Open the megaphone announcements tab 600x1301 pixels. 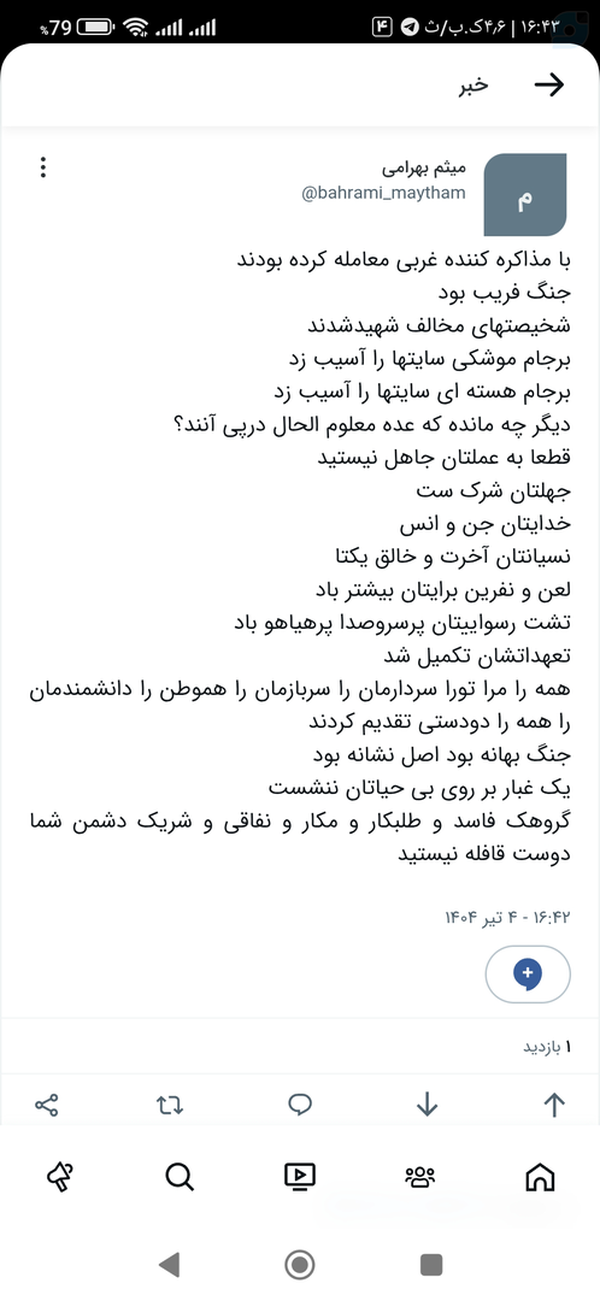click(60, 1178)
